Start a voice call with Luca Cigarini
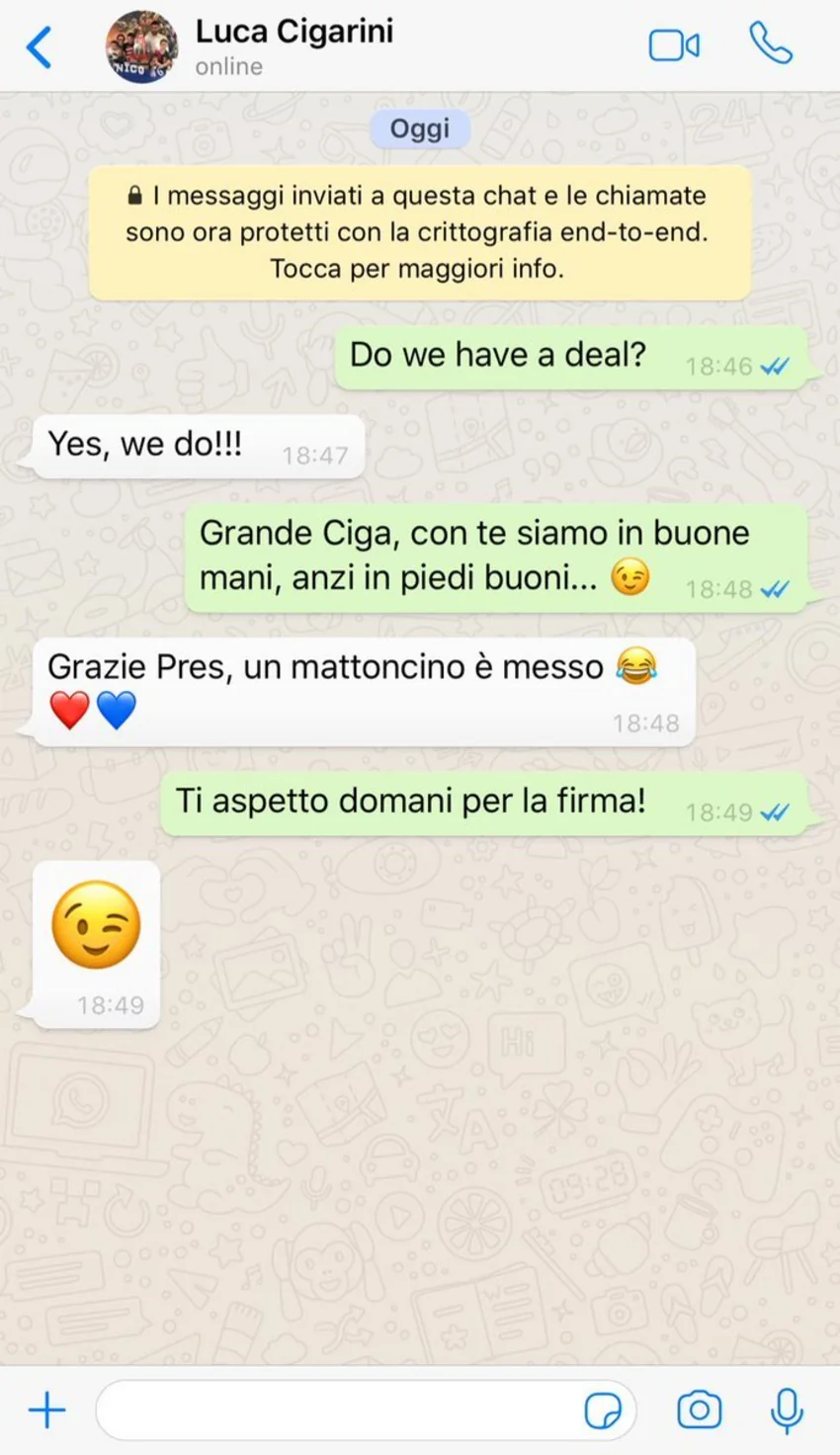This screenshot has width=840, height=1455. tap(771, 44)
